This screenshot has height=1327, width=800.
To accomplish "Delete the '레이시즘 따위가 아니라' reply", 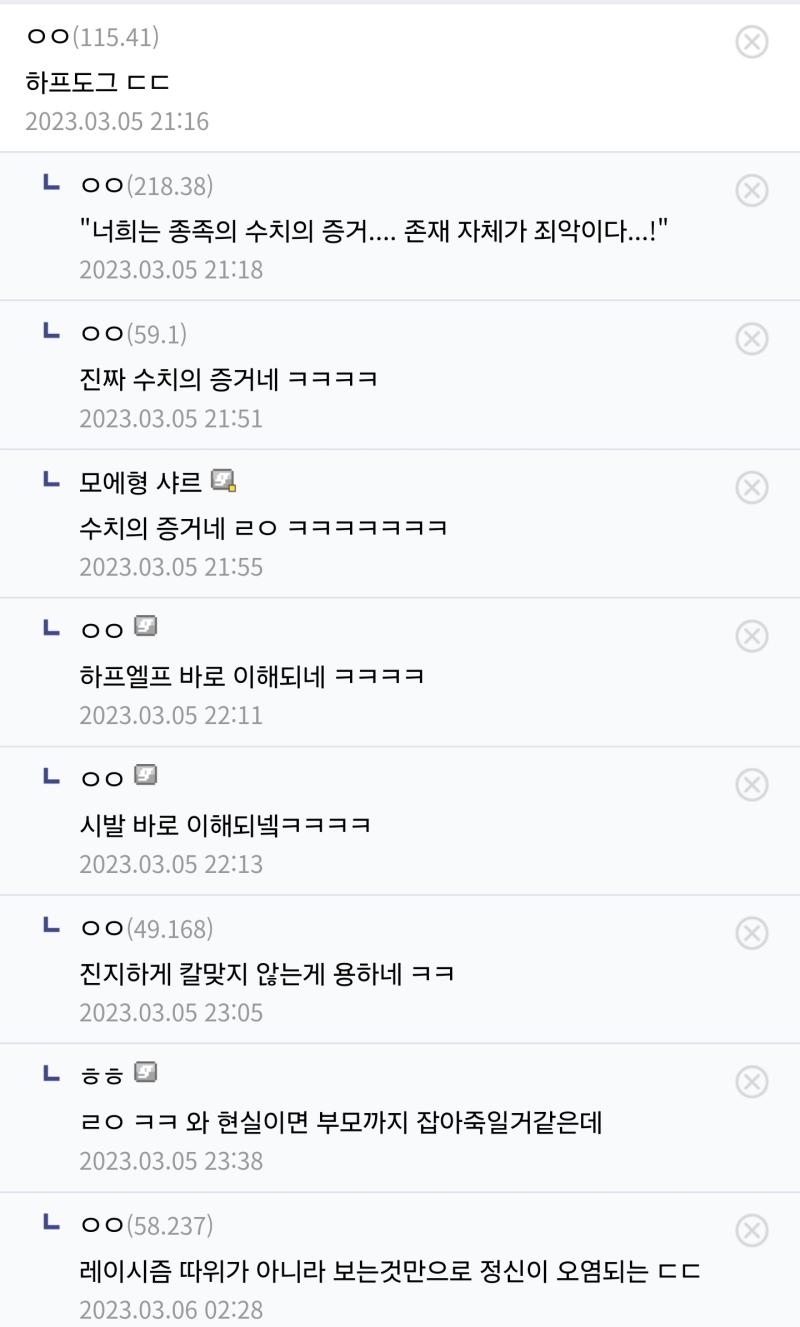I will tap(751, 1230).
